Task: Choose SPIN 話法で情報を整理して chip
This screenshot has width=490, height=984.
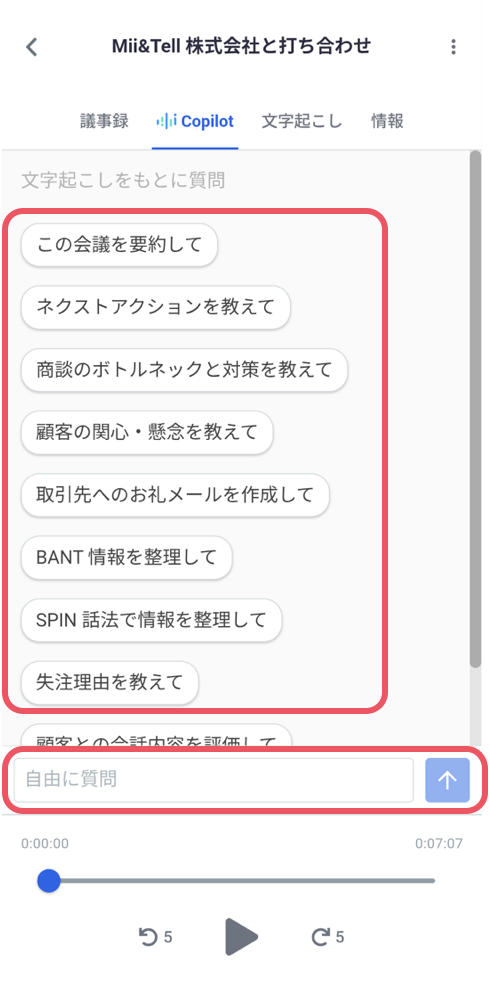Action: point(151,619)
